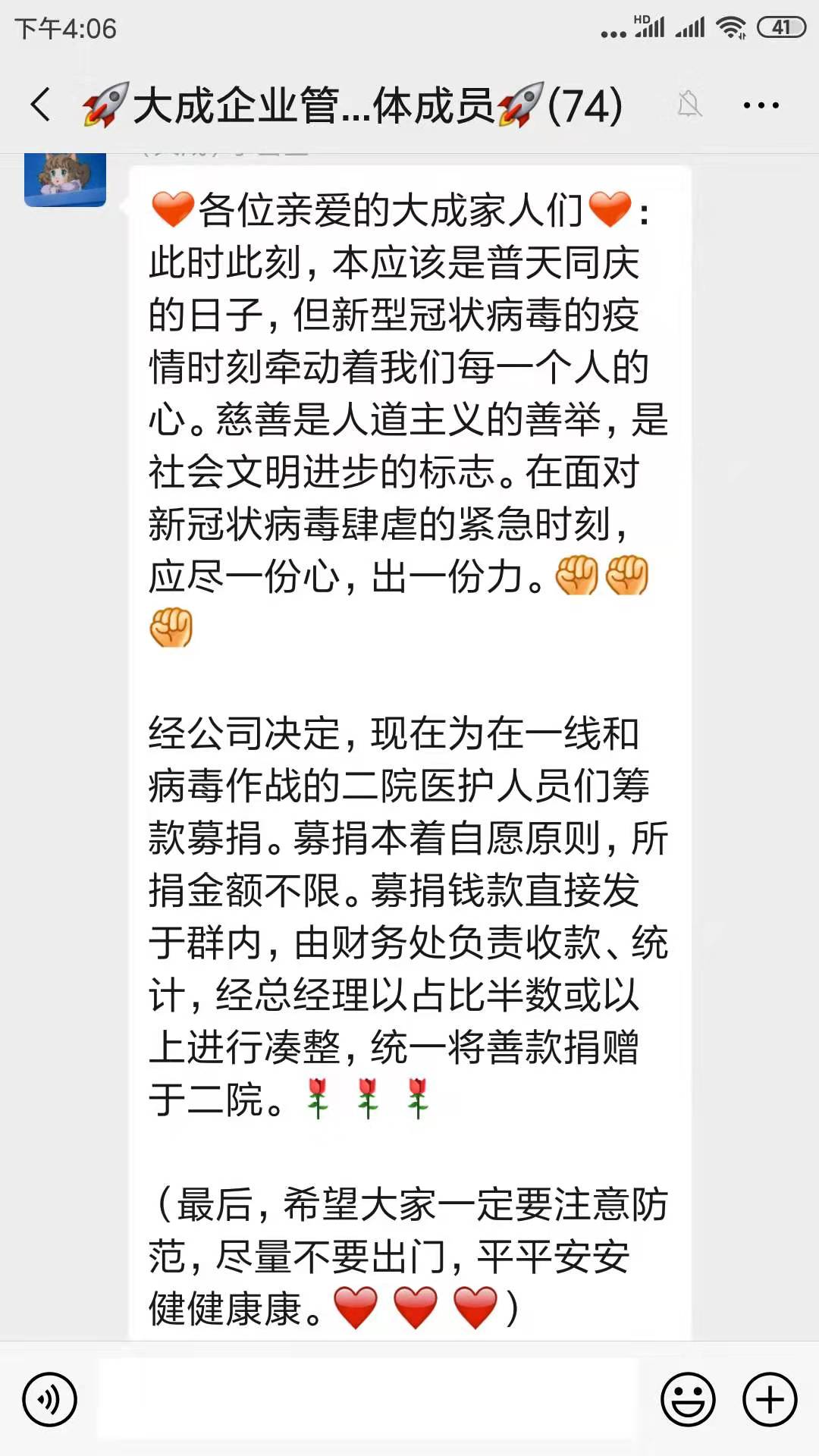Open the group chat options menu
819x1456 pixels.
(x=761, y=105)
